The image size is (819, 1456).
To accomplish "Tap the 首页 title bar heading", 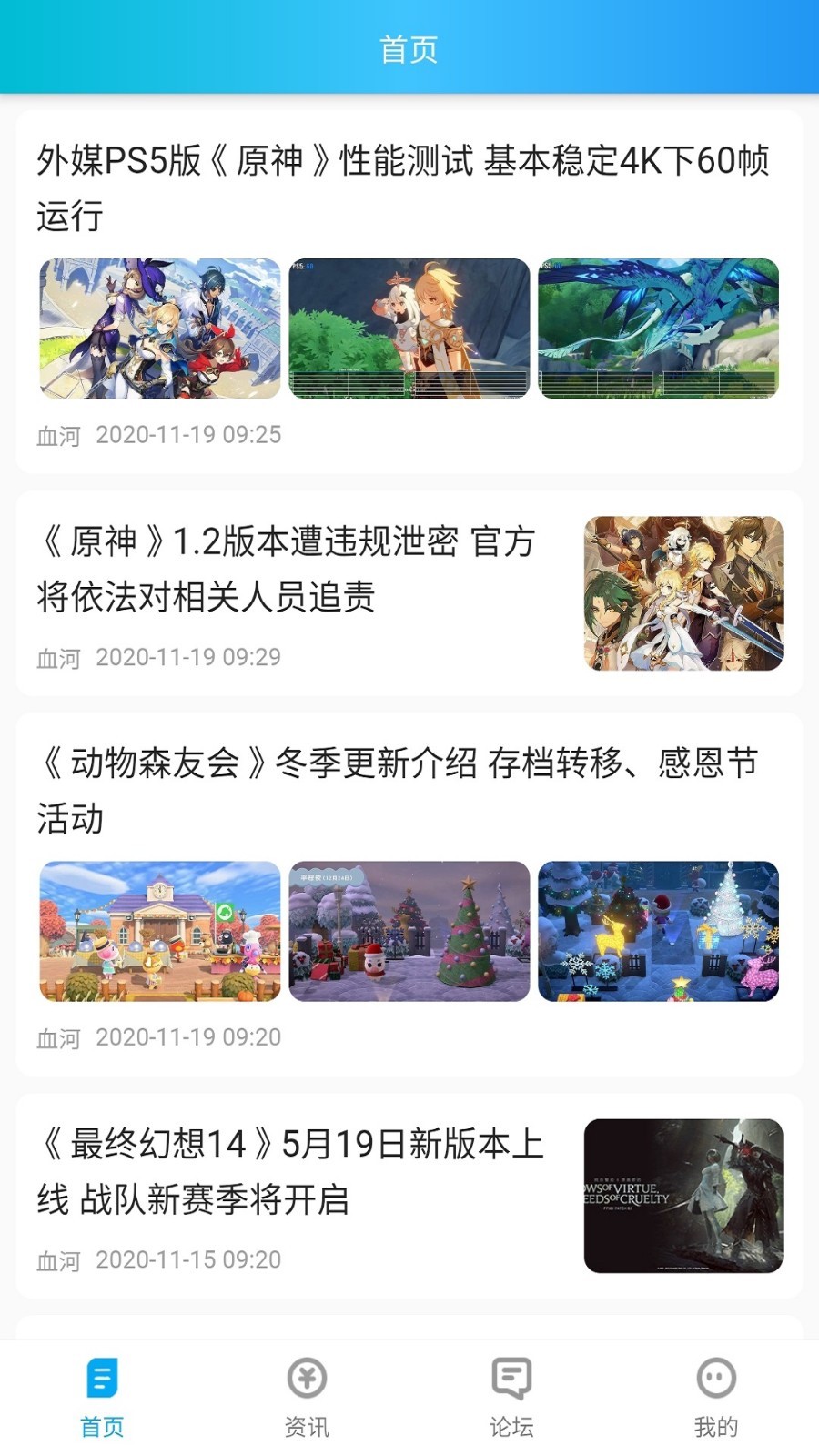I will coord(409,50).
